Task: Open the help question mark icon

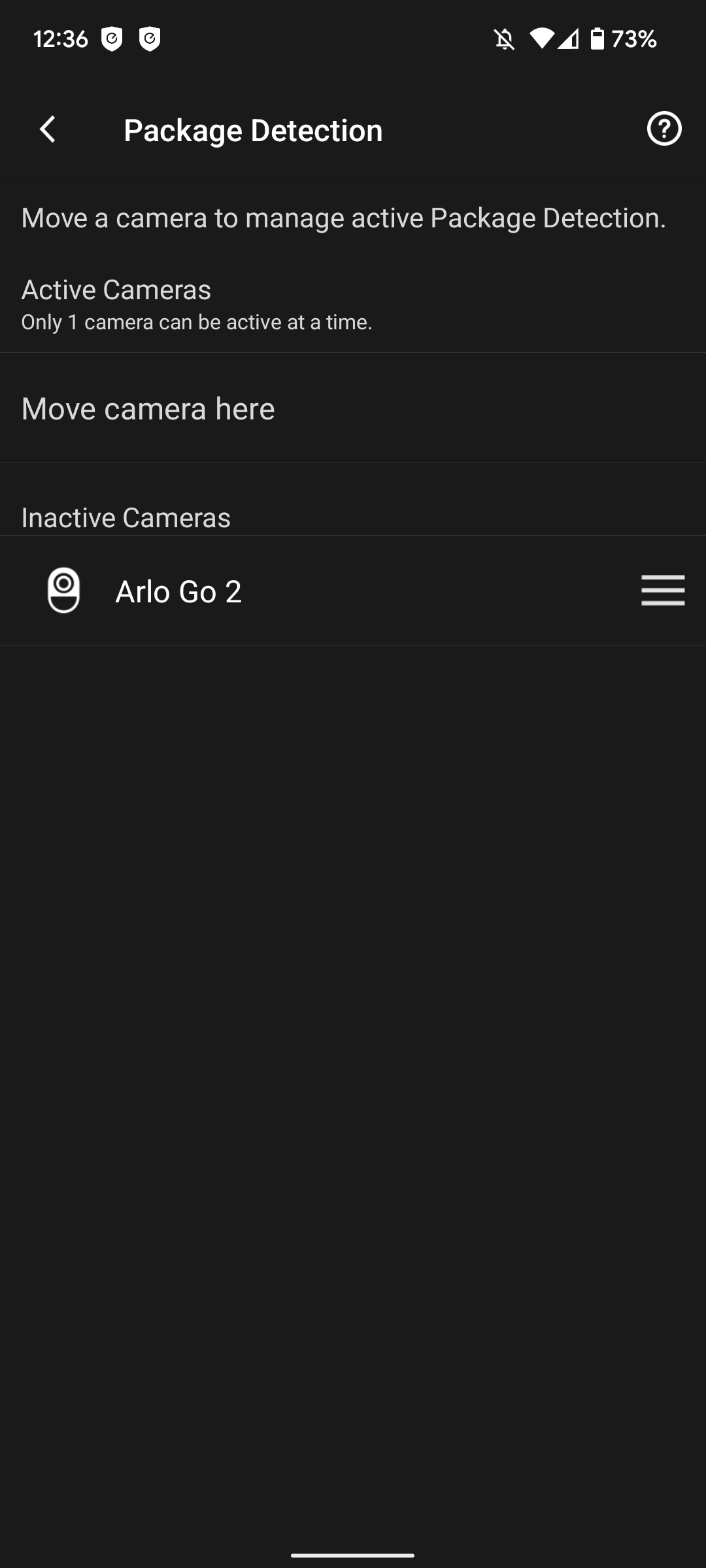Action: [664, 129]
